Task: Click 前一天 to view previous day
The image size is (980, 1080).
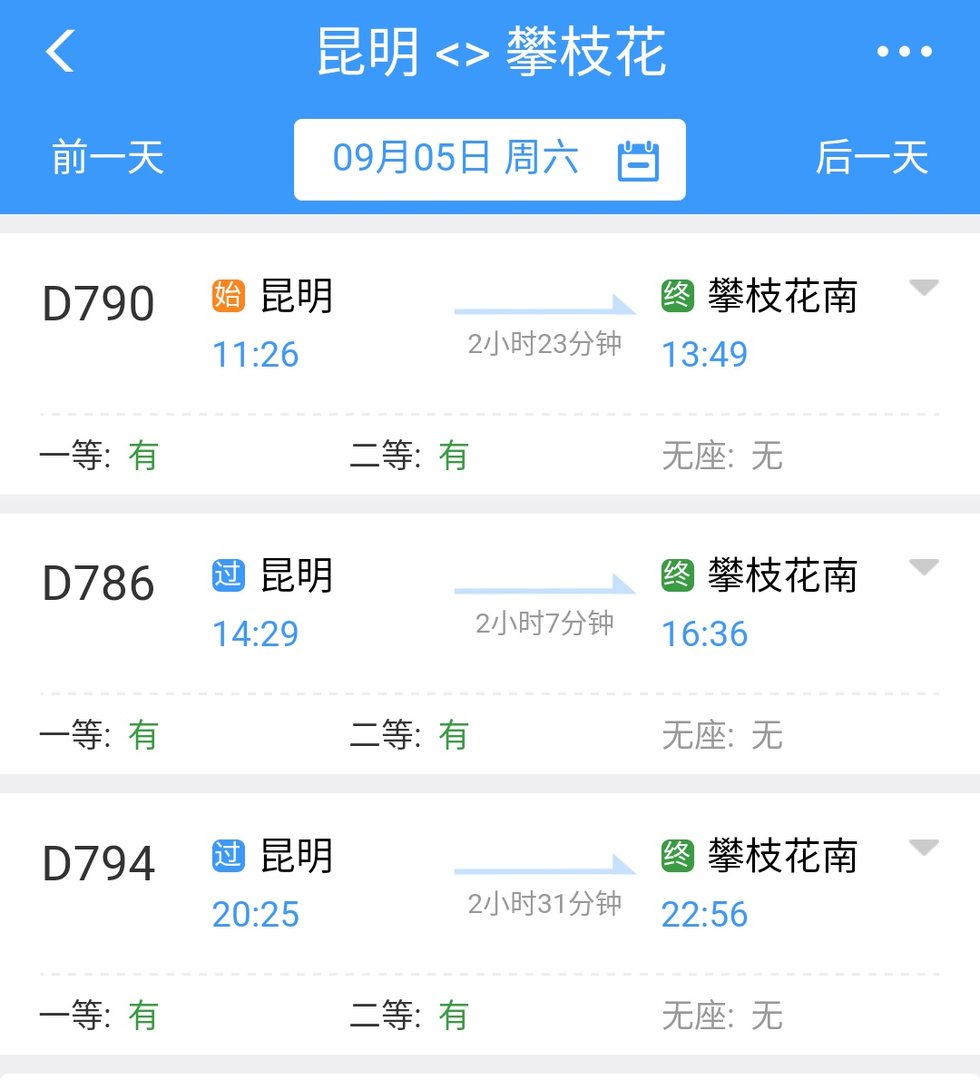Action: tap(108, 158)
